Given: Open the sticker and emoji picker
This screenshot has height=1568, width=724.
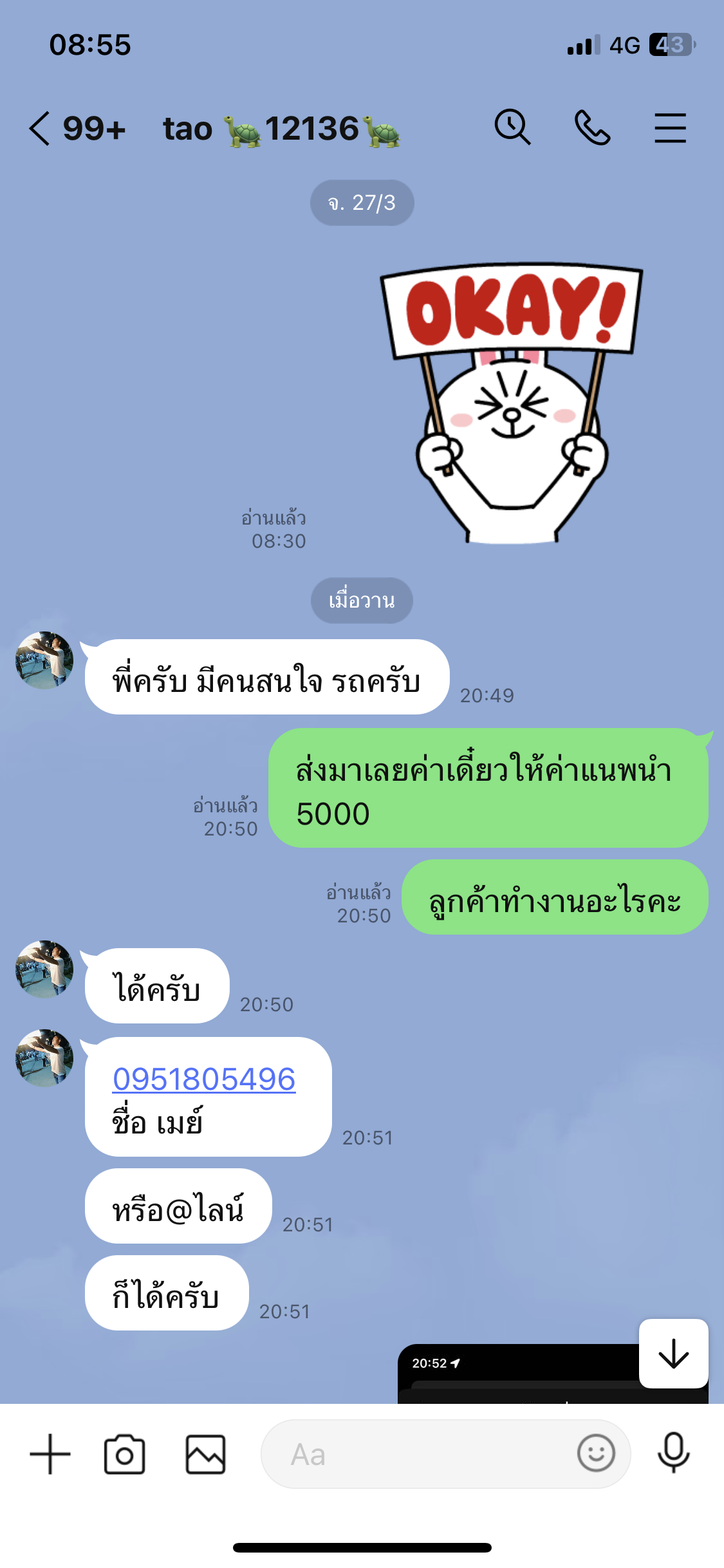Looking at the screenshot, I should tap(596, 1453).
